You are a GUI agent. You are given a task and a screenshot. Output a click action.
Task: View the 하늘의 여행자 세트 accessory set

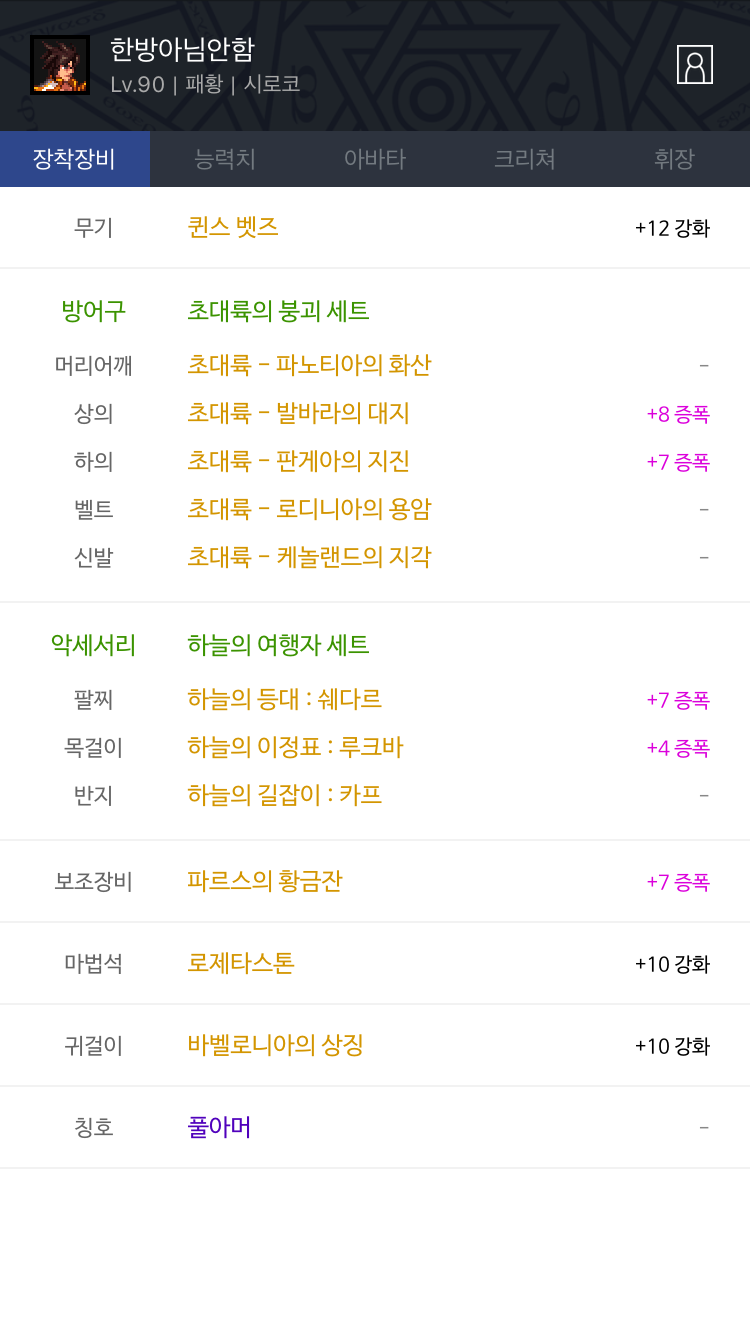click(x=278, y=645)
